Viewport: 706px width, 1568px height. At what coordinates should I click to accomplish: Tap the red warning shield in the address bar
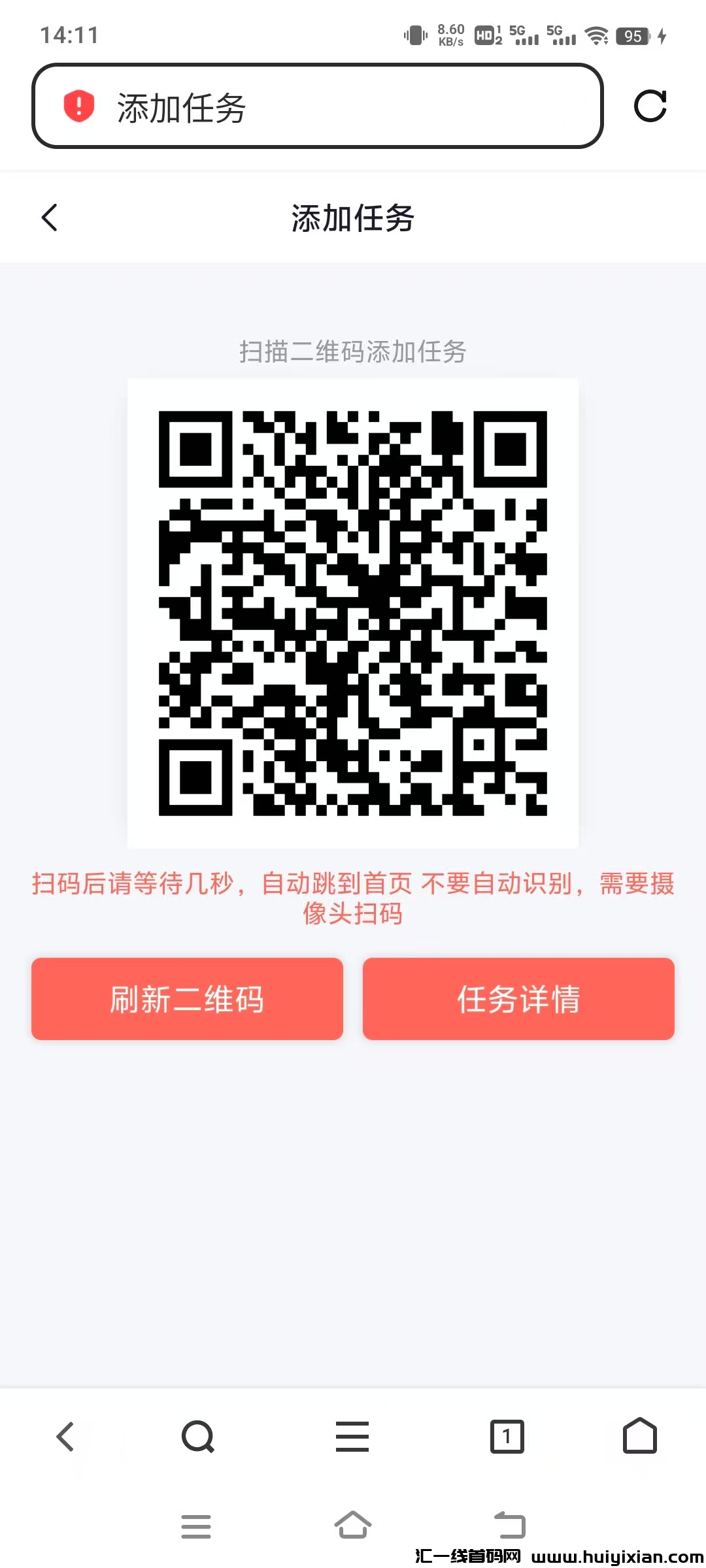click(x=76, y=106)
